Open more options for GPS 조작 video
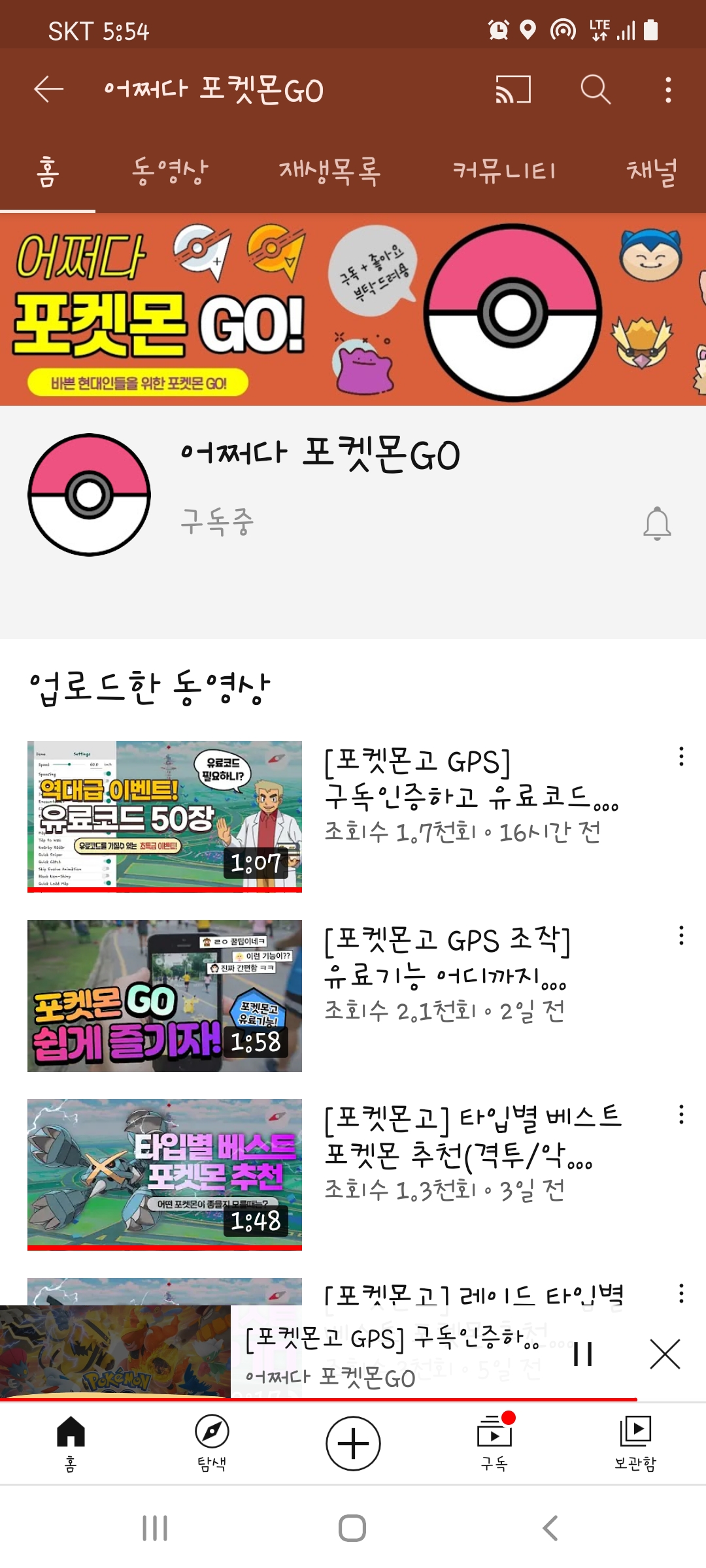Image resolution: width=706 pixels, height=1568 pixels. pyautogui.click(x=681, y=936)
